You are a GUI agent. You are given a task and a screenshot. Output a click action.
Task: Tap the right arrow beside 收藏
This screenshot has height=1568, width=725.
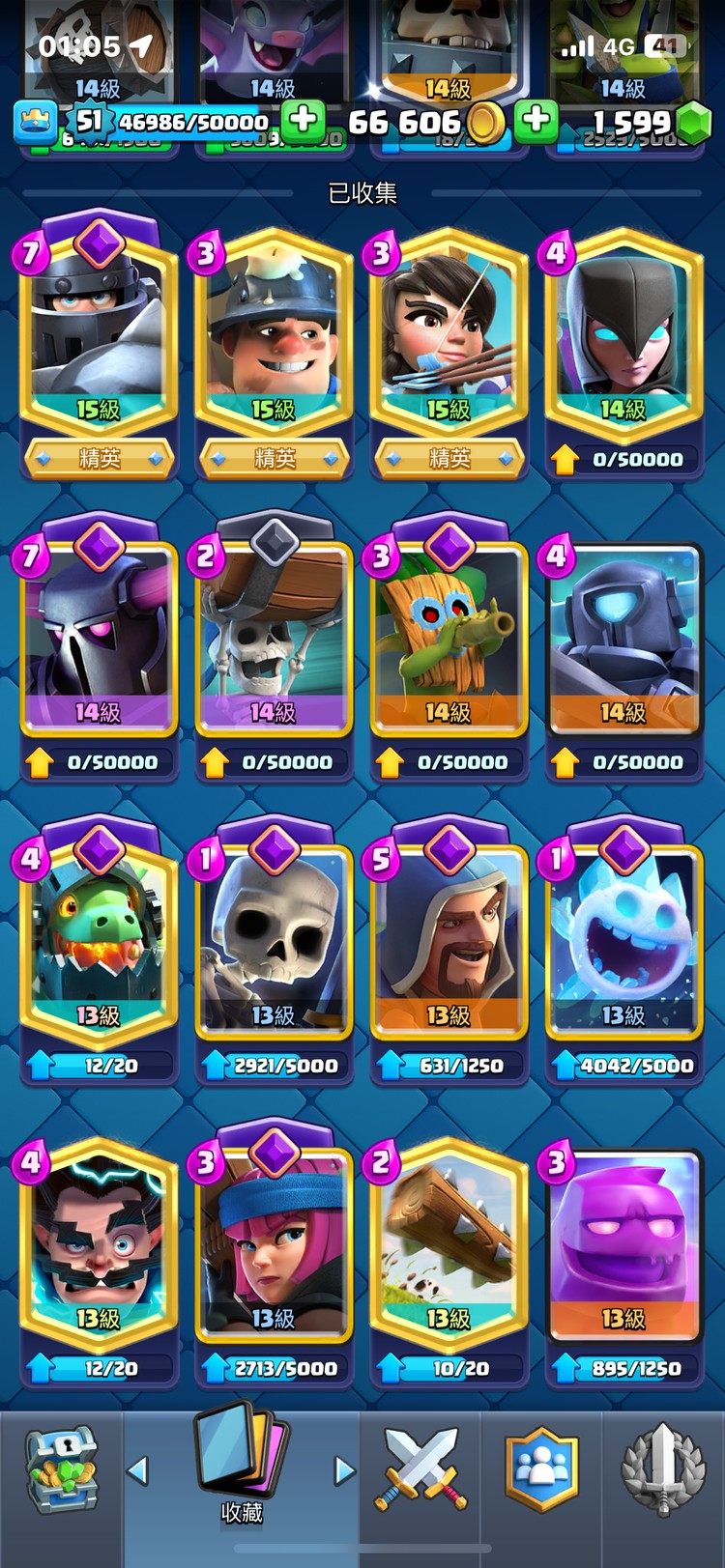coord(344,1470)
